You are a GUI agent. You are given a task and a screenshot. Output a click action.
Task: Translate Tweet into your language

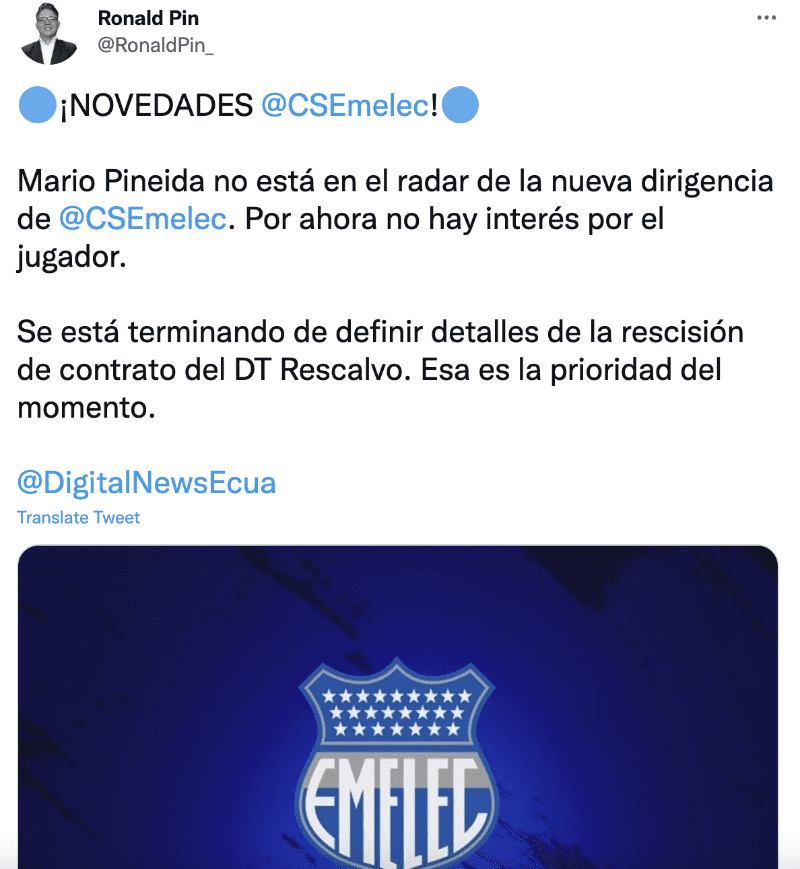pyautogui.click(x=78, y=517)
